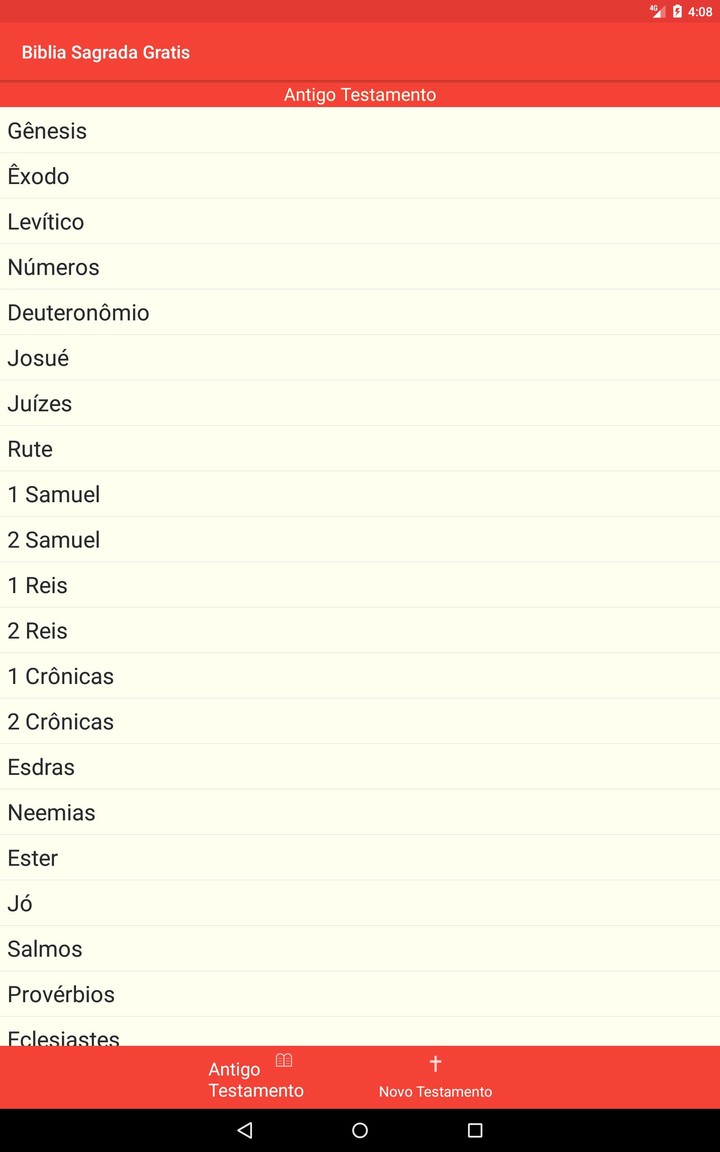Switch to the Novo Testamento tab
Screen dimensions: 720x1152
tap(435, 1077)
